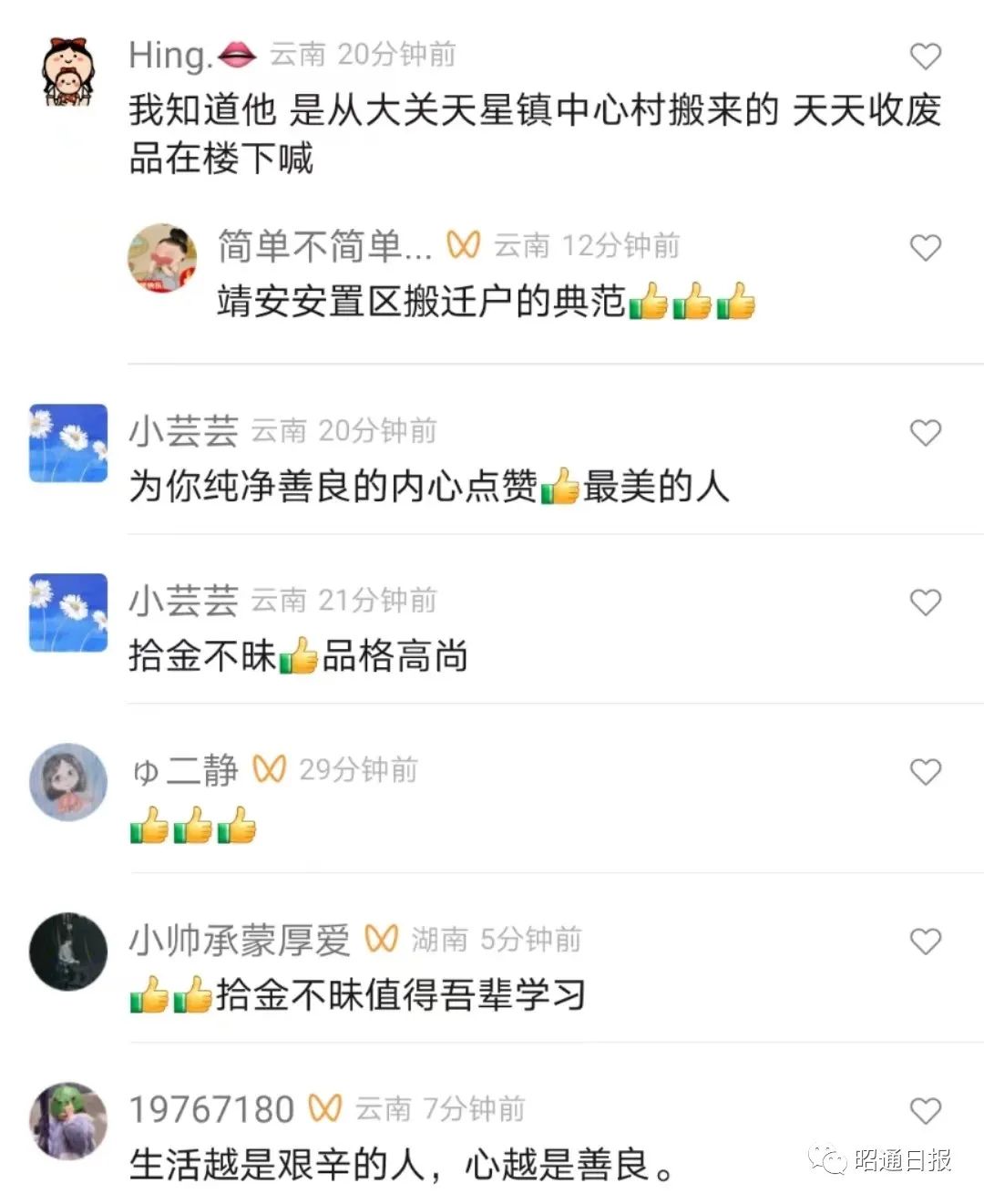This screenshot has height=1204, width=984.
Task: Like 小帅承蒙厚爱's comment
Action: click(x=925, y=942)
